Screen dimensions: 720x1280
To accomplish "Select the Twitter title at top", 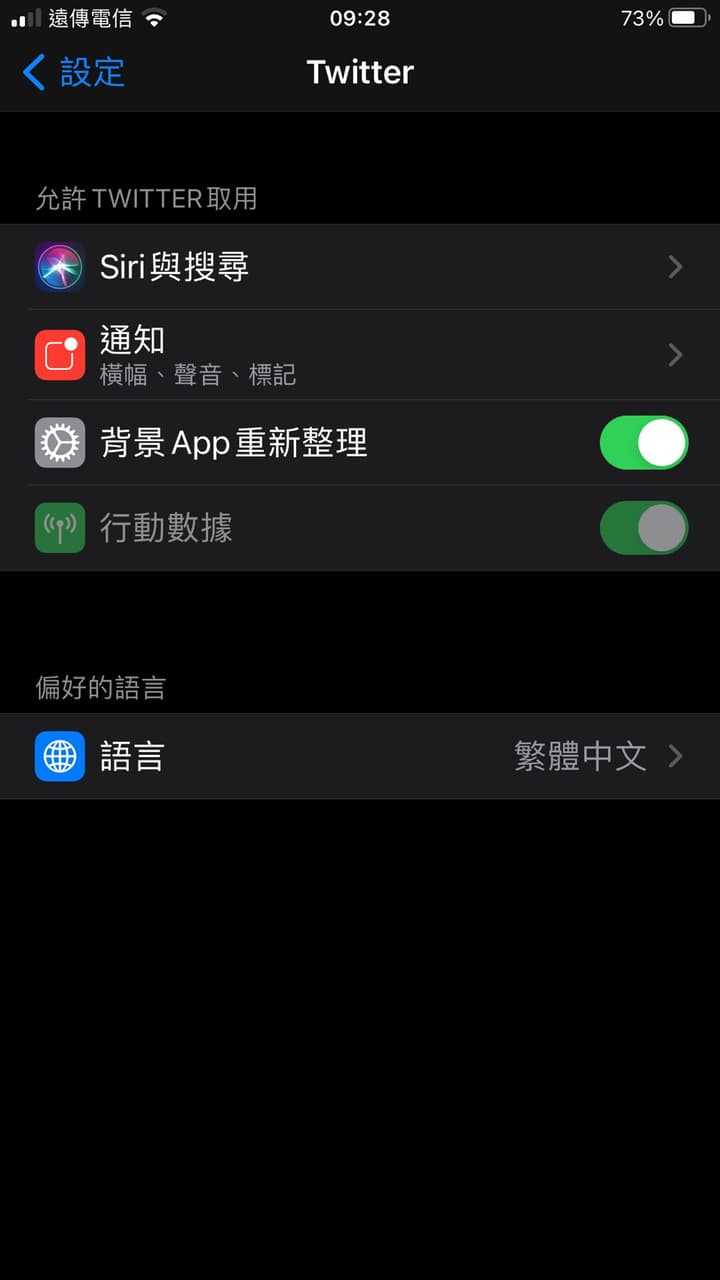I will (x=360, y=72).
